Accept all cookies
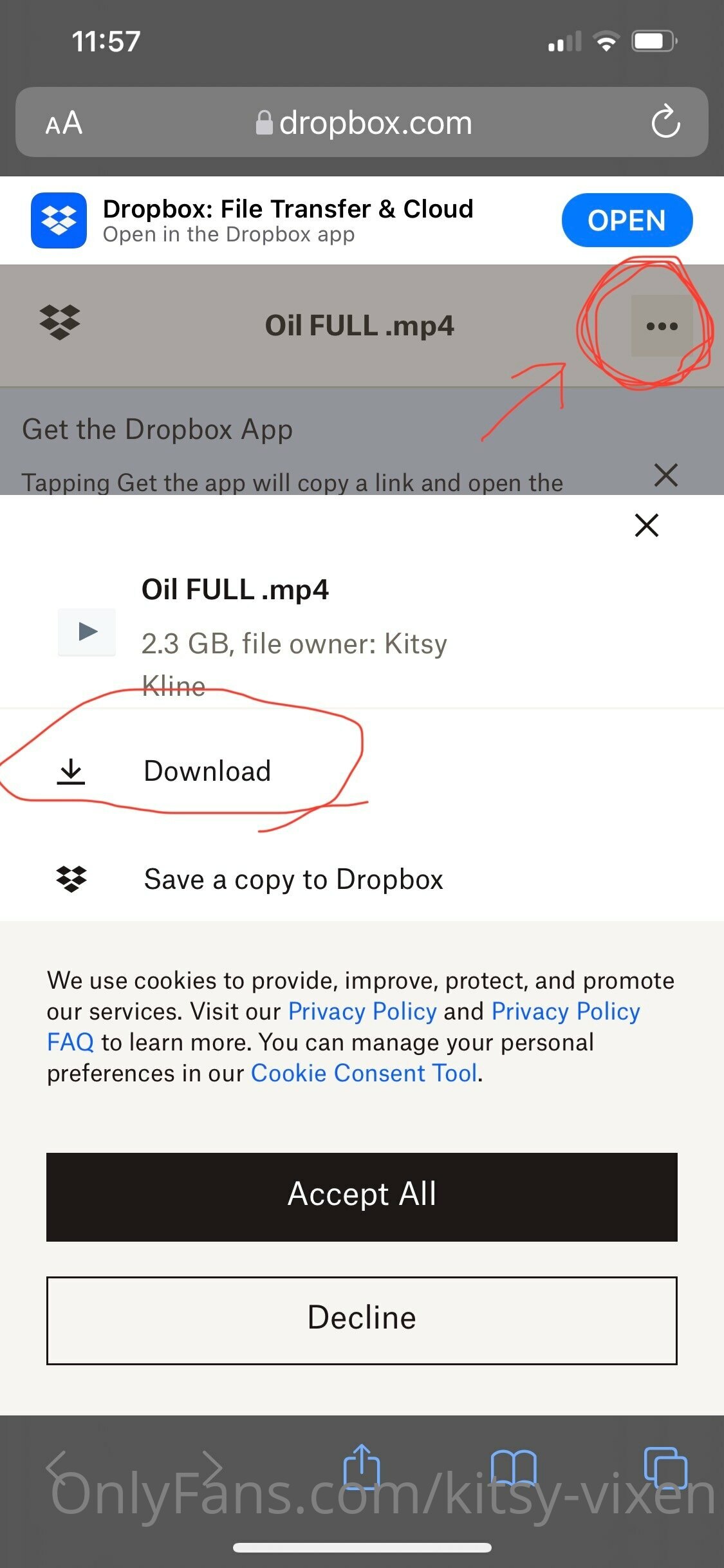 362,1197
